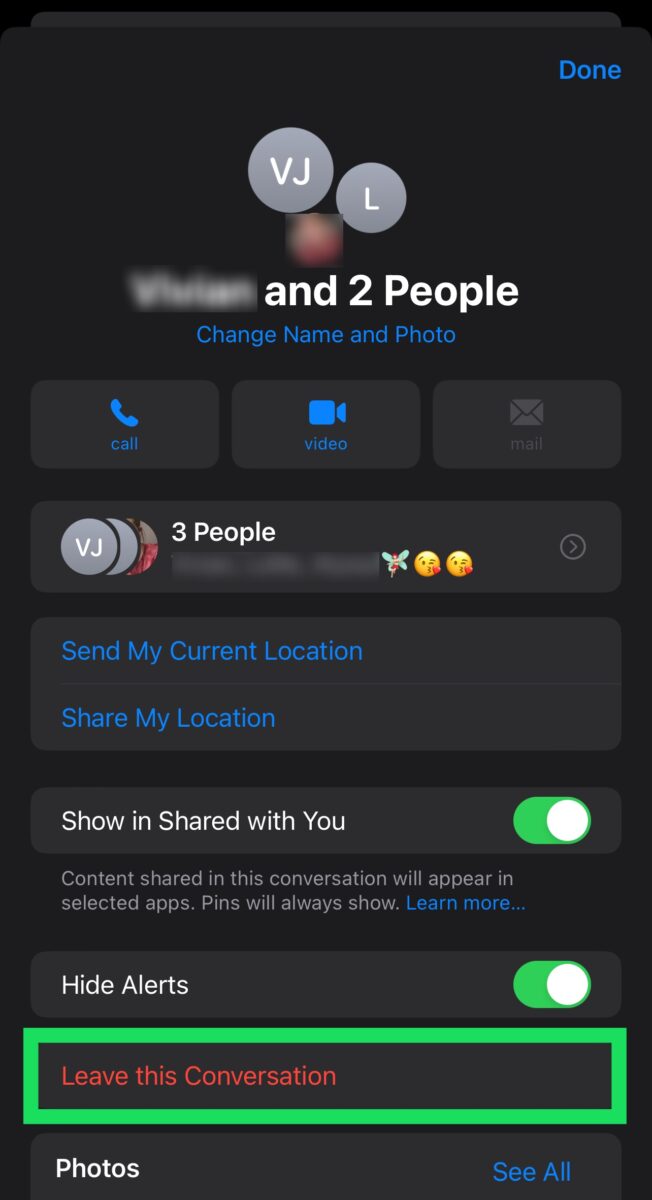Start a video call with the group
Screen dimensions: 652x1200
tap(326, 424)
